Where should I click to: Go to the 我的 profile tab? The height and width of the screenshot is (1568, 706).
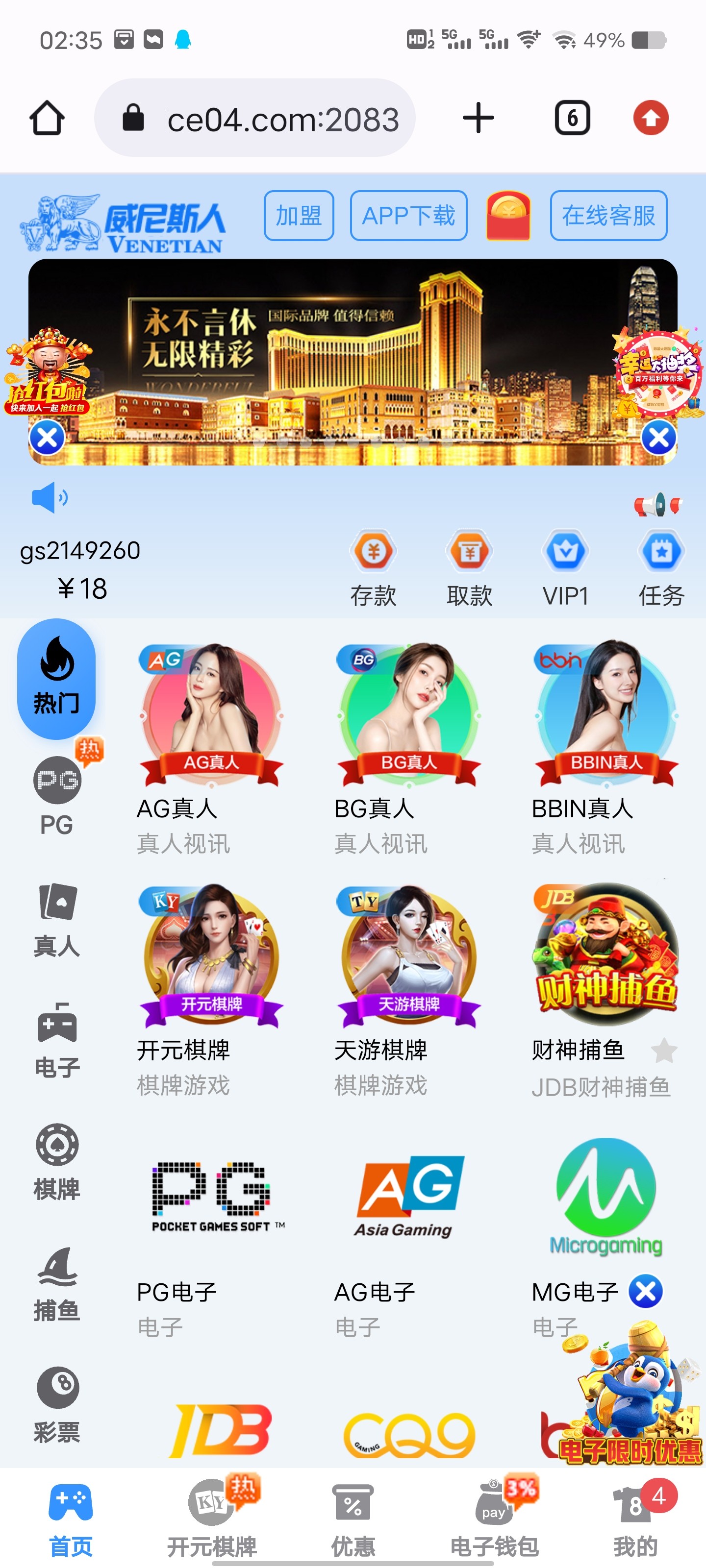[635, 1519]
